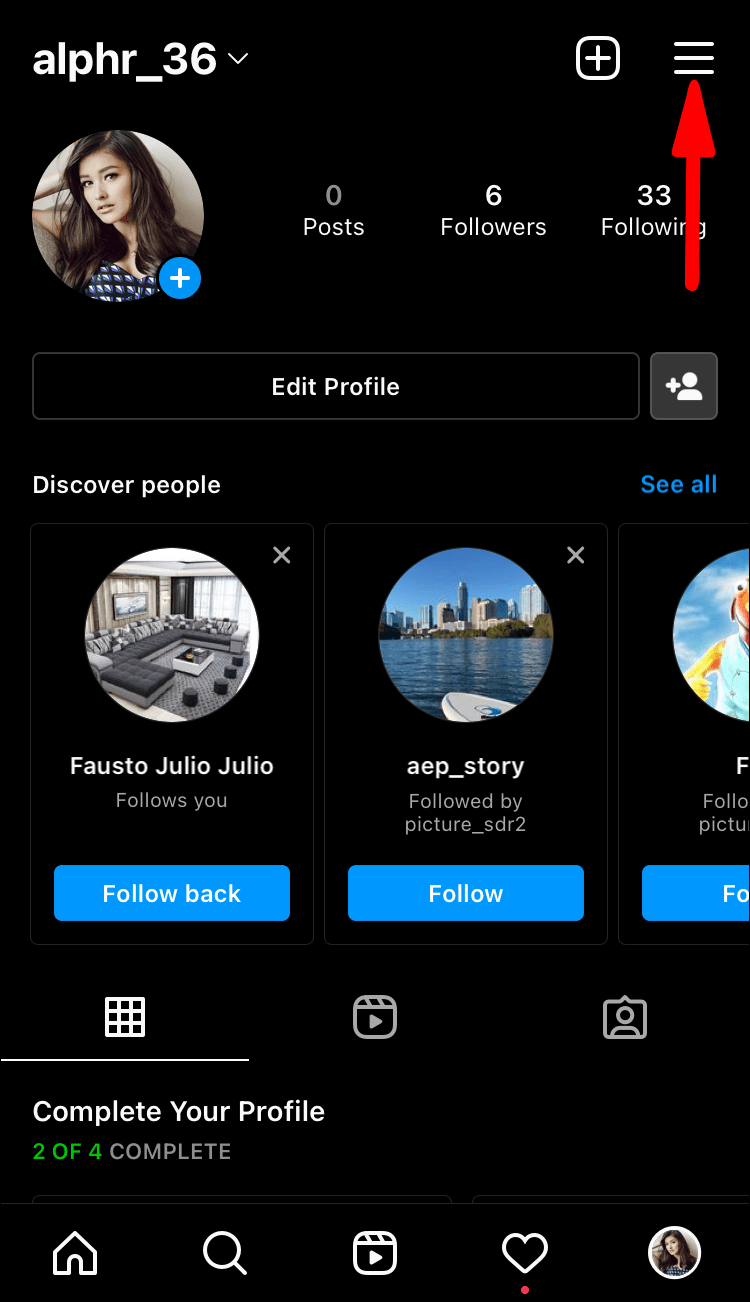Add a story with the blue plus icon
The width and height of the screenshot is (750, 1302).
[181, 278]
